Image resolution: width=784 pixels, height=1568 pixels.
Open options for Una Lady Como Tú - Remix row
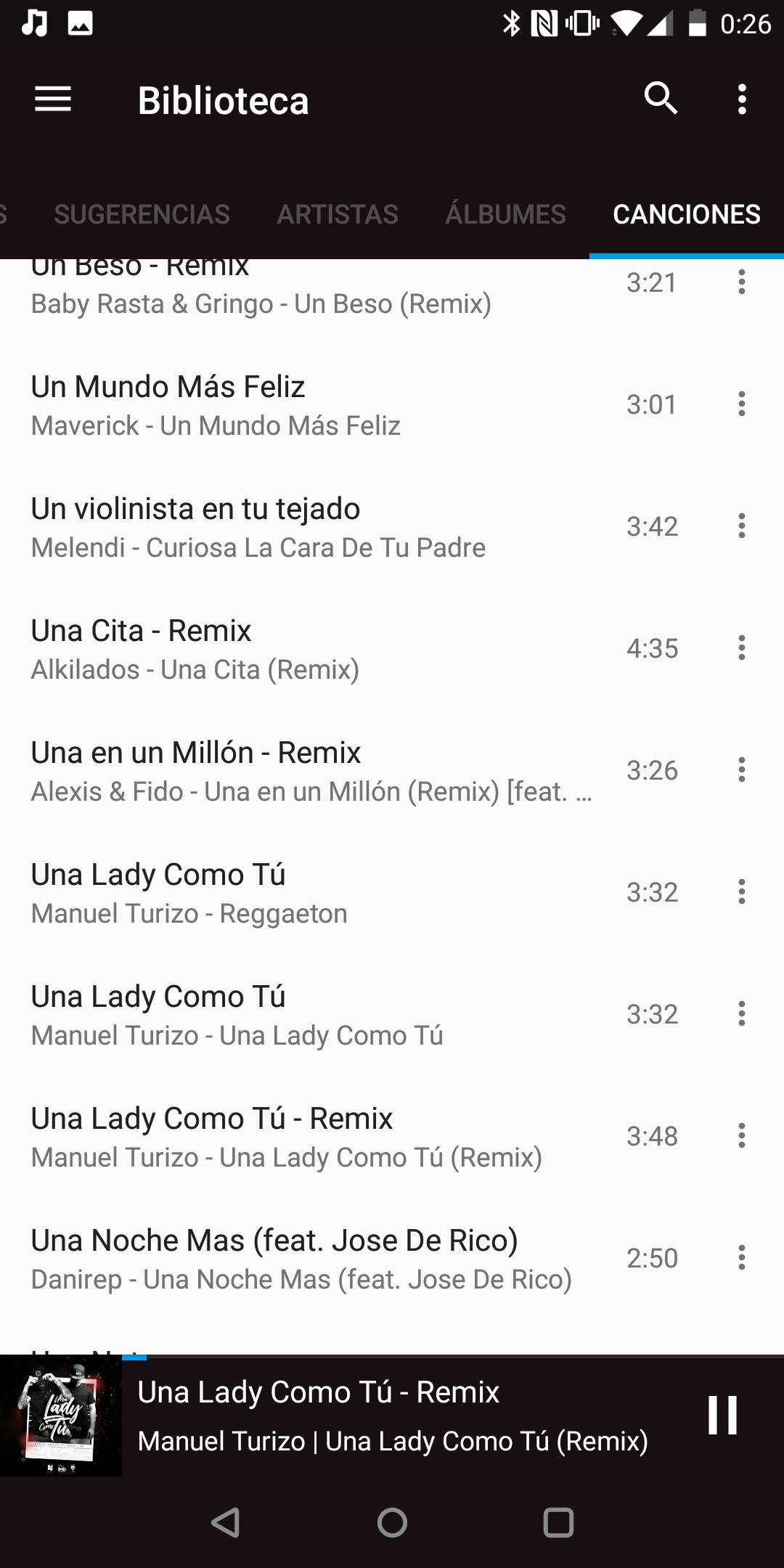tap(741, 1136)
